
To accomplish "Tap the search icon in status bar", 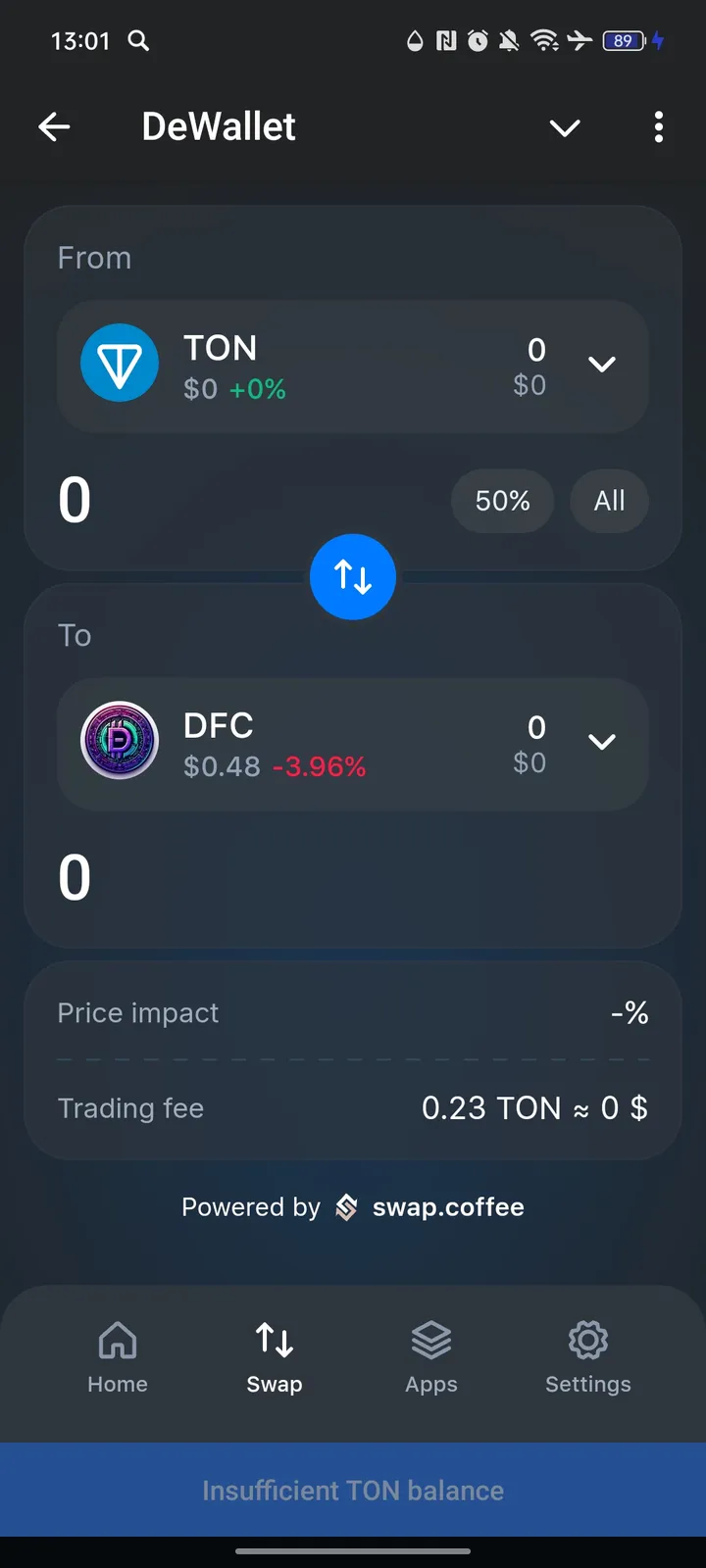I will pyautogui.click(x=138, y=41).
